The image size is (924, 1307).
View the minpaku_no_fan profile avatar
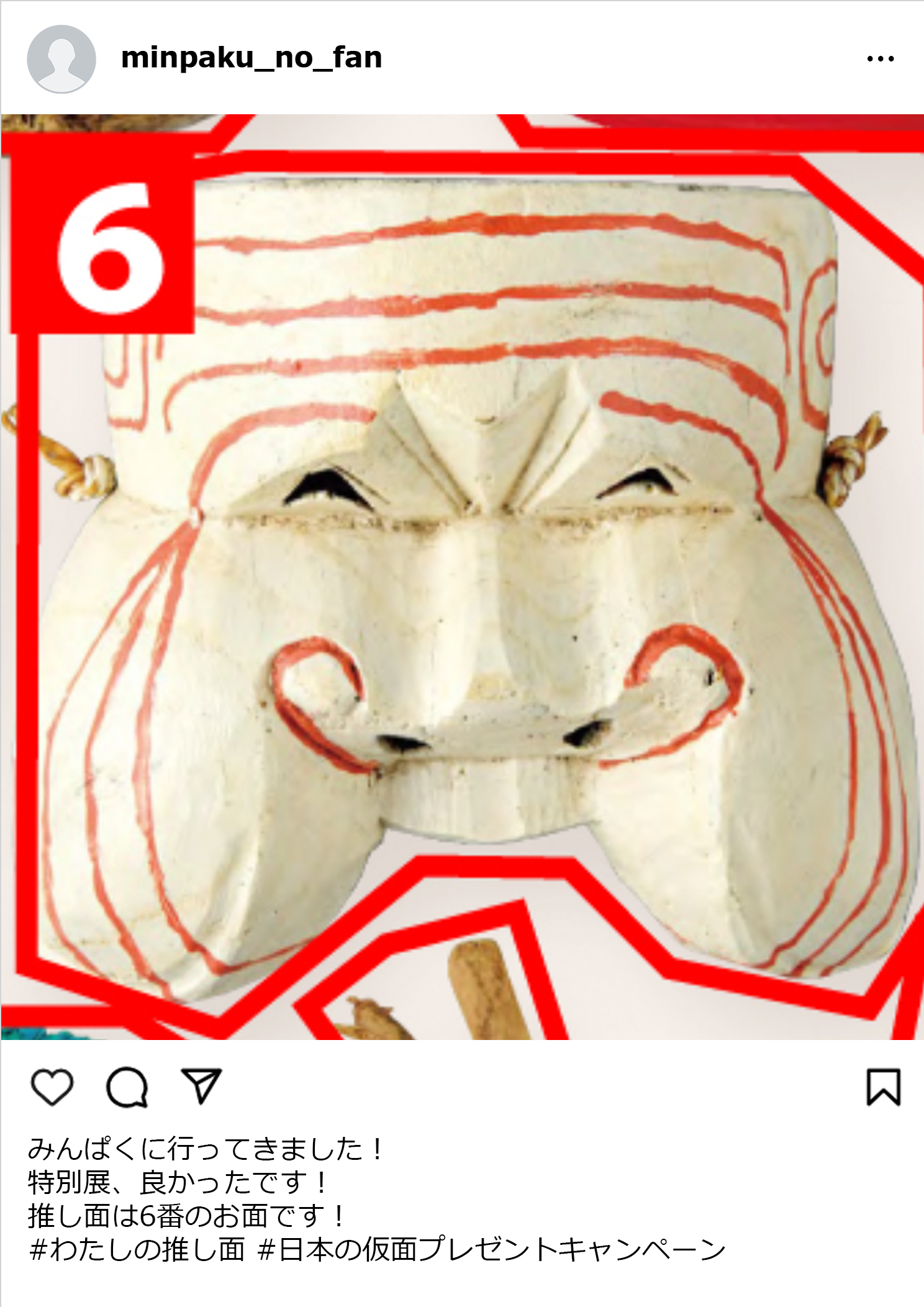coord(61,59)
